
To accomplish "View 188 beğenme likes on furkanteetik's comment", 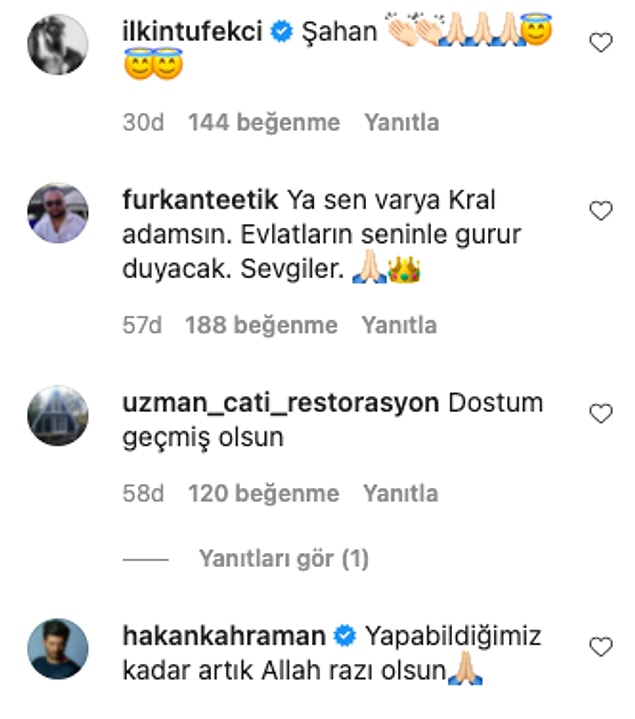I will pos(262,325).
